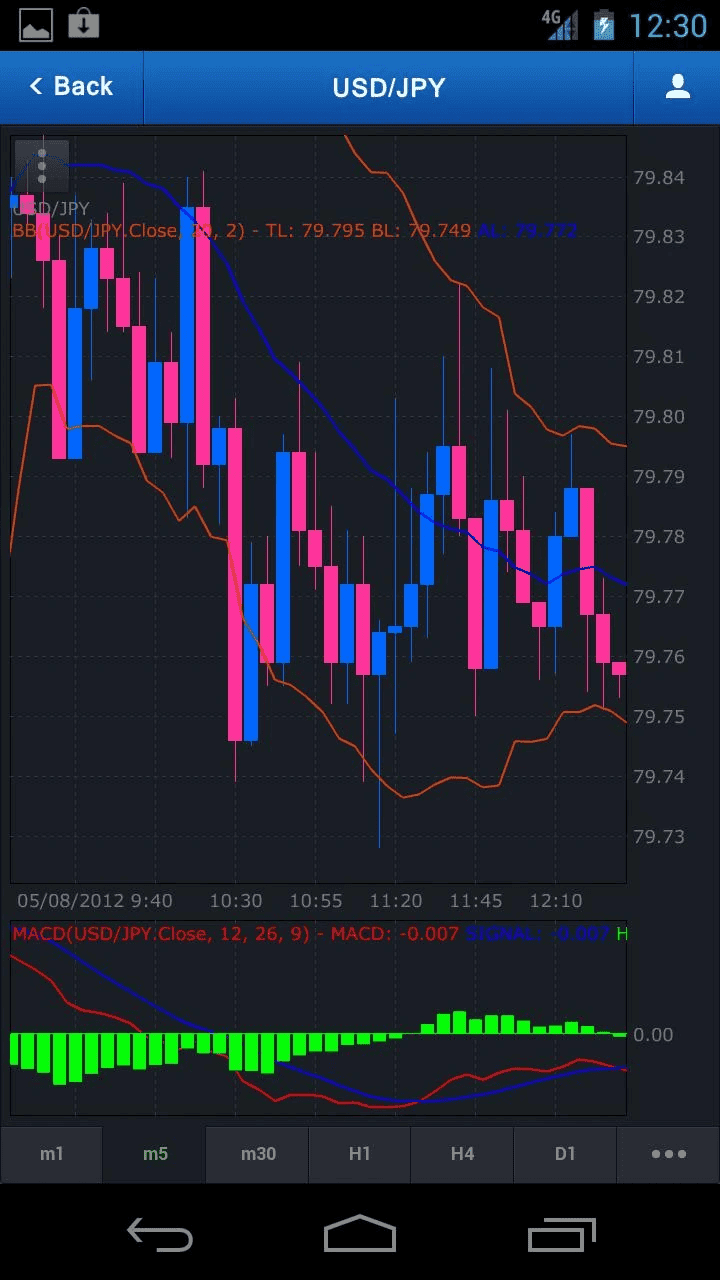Switch to the m1 timeframe tab
The width and height of the screenshot is (720, 1280).
click(x=51, y=1154)
